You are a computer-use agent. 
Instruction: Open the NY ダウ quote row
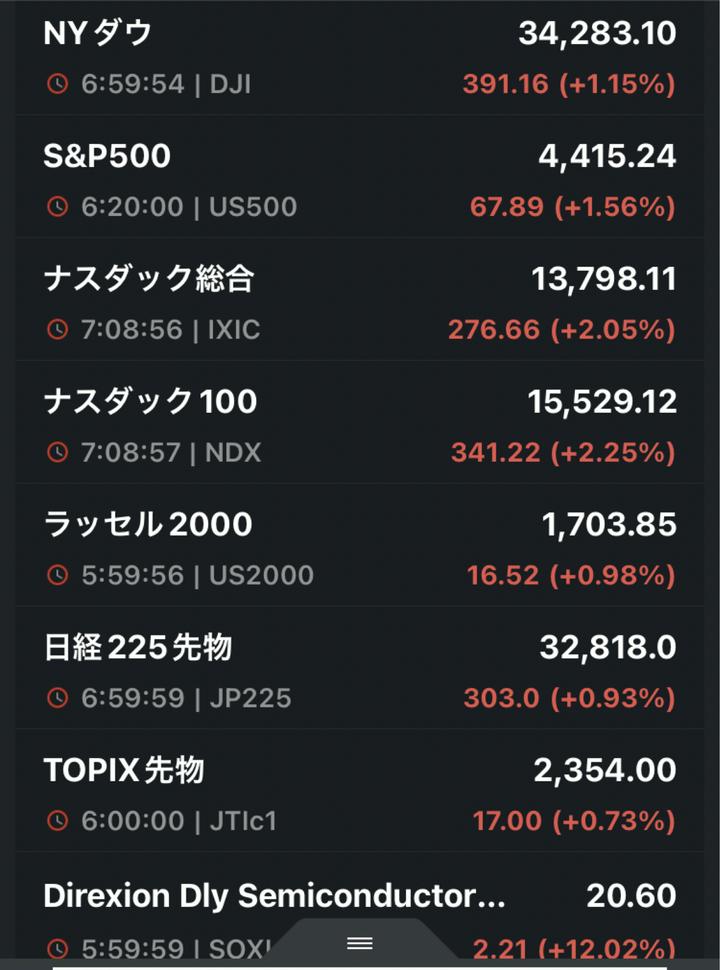(x=360, y=55)
